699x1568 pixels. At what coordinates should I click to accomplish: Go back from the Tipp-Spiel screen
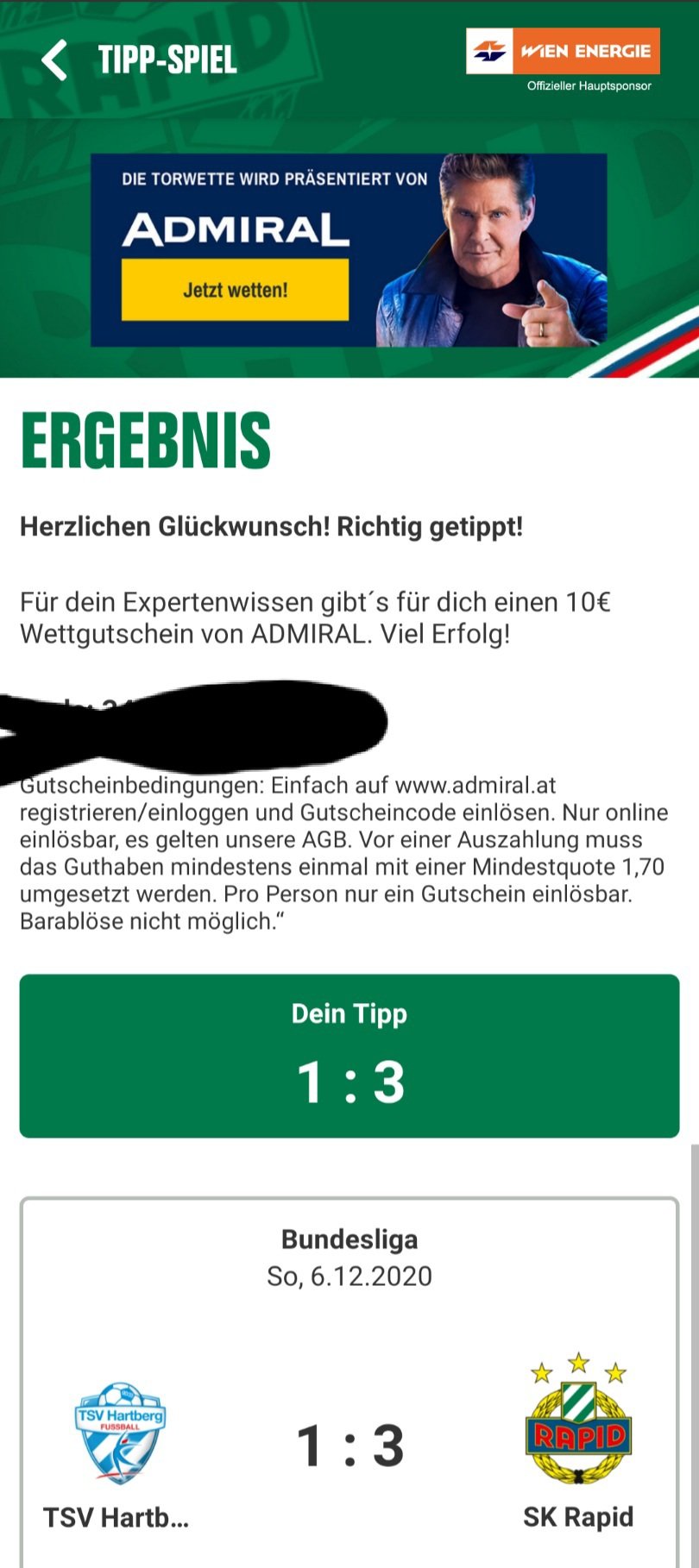tap(54, 60)
